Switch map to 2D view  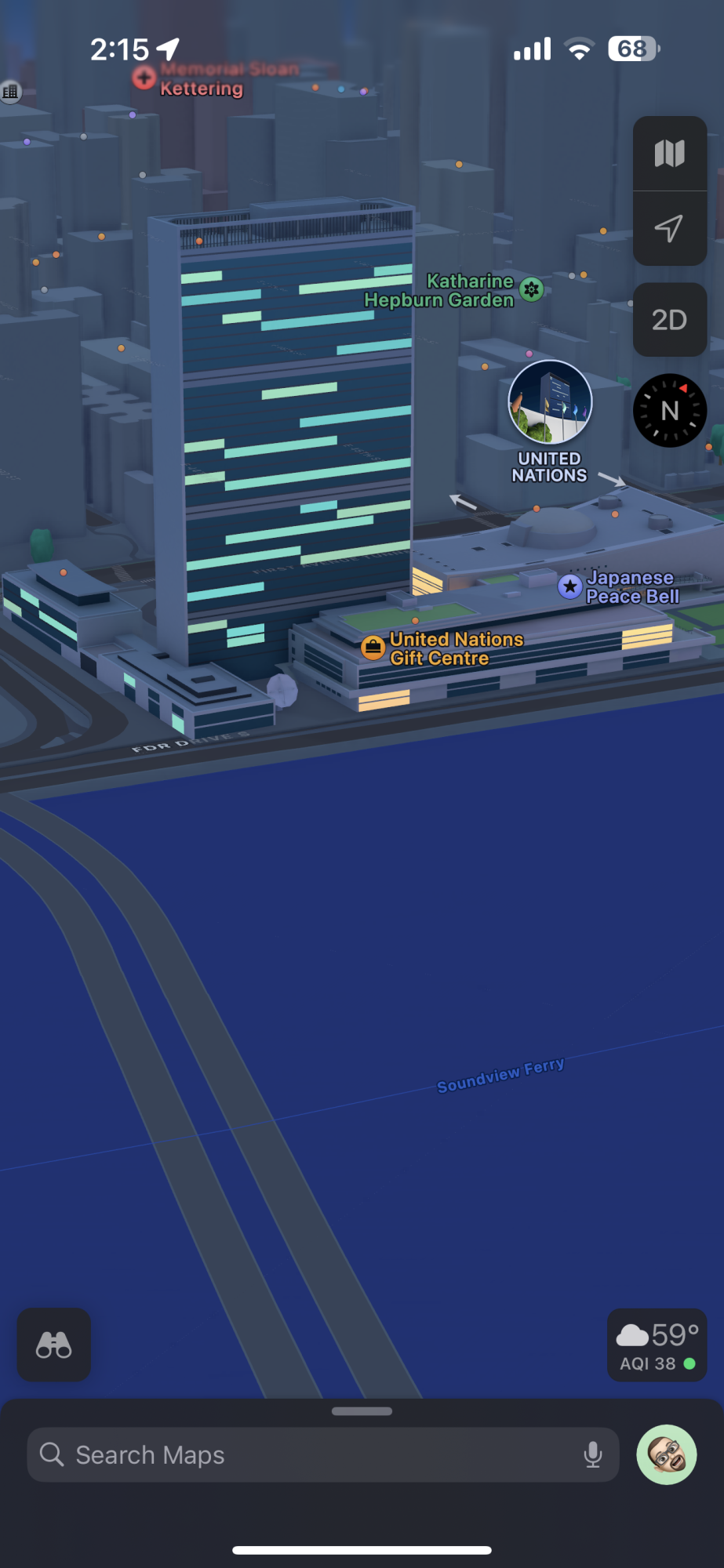[669, 320]
